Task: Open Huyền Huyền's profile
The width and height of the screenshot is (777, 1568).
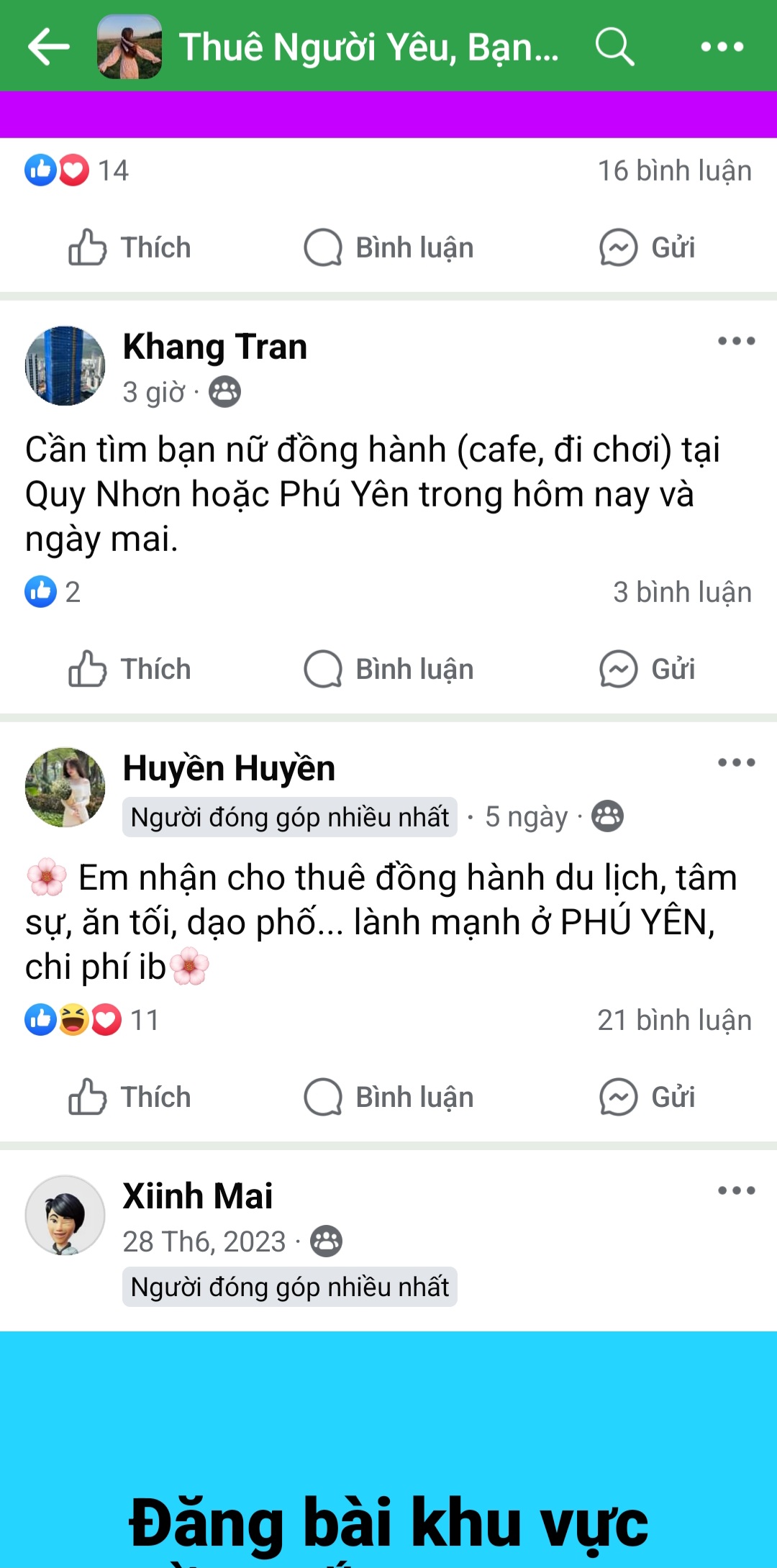Action: [x=229, y=768]
